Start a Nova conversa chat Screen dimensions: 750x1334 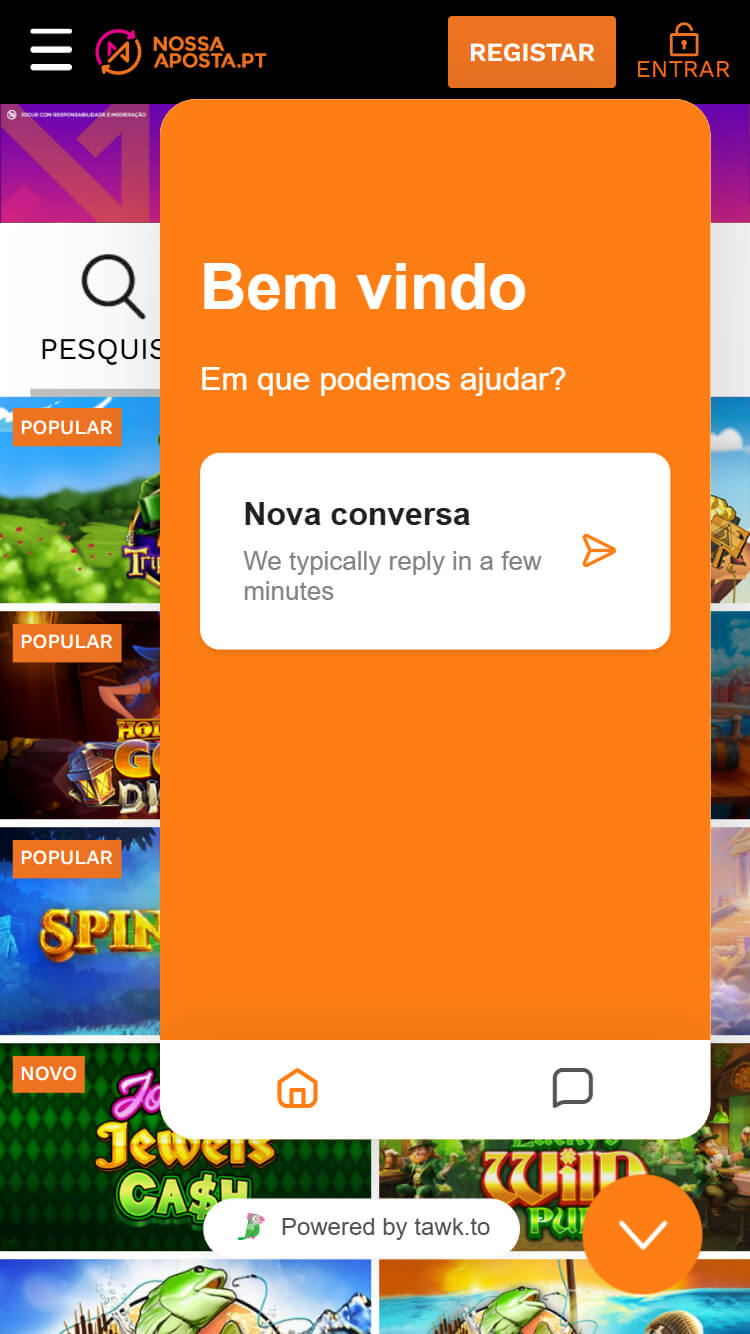coord(434,551)
